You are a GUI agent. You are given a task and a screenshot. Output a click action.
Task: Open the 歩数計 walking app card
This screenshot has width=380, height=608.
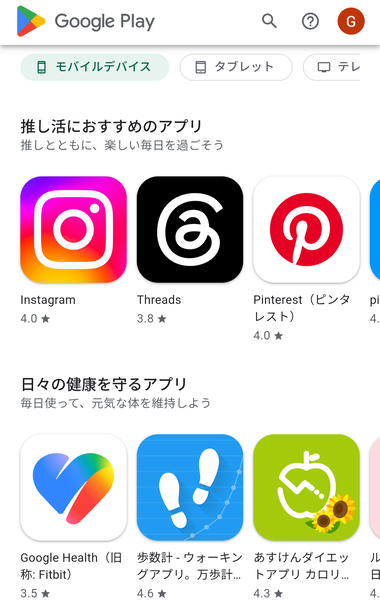tap(190, 516)
